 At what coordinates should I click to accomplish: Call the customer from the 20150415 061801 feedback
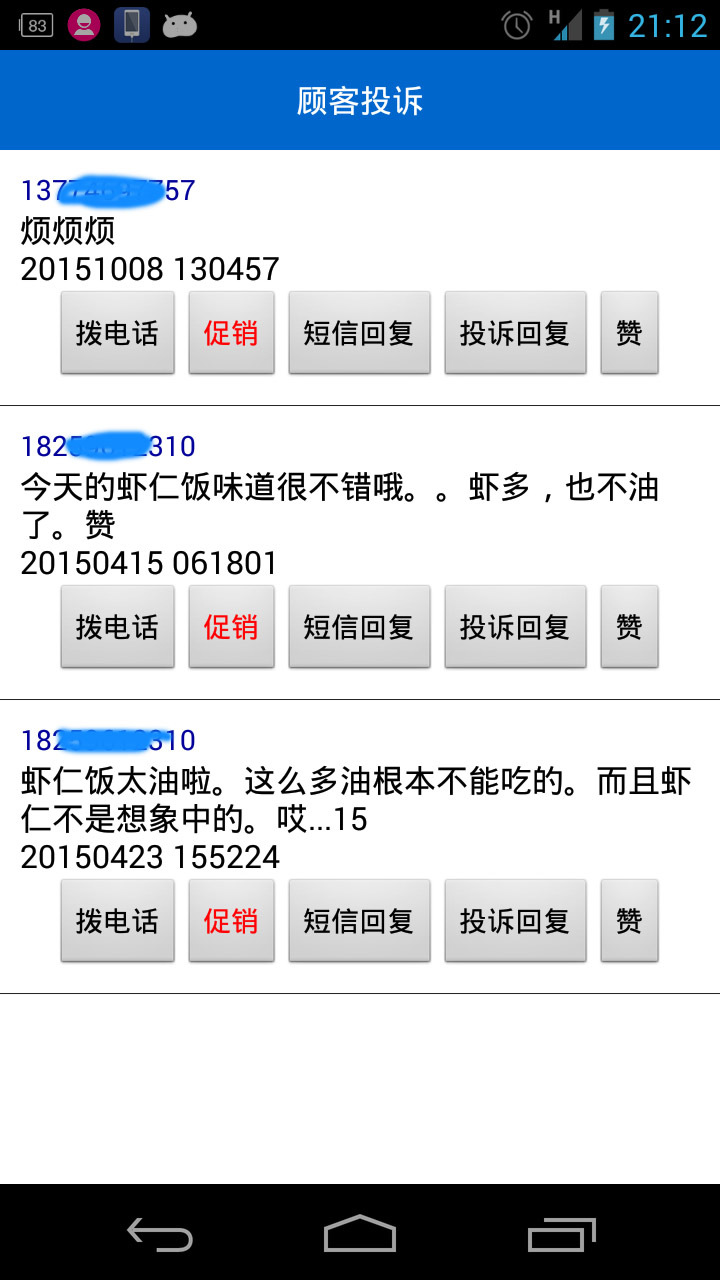(x=117, y=627)
